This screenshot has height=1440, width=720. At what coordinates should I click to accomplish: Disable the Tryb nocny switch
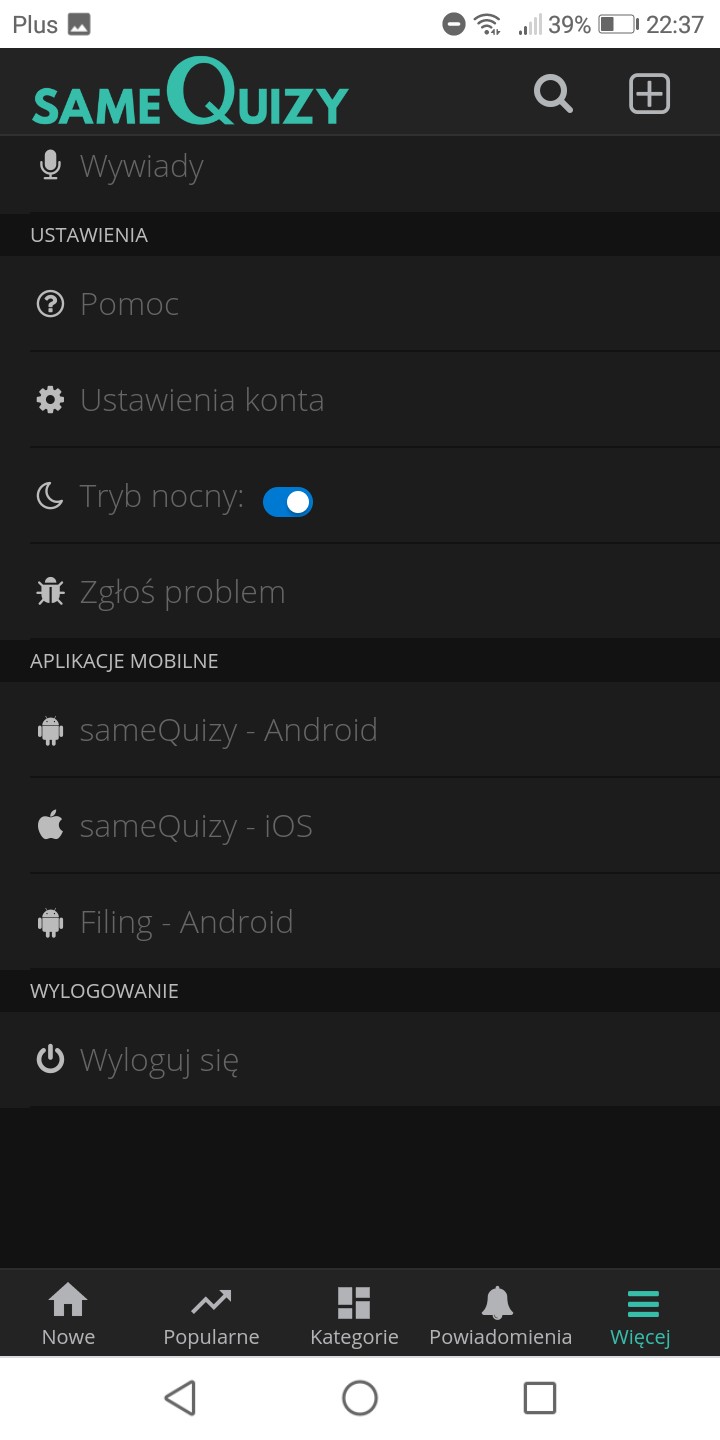[288, 502]
